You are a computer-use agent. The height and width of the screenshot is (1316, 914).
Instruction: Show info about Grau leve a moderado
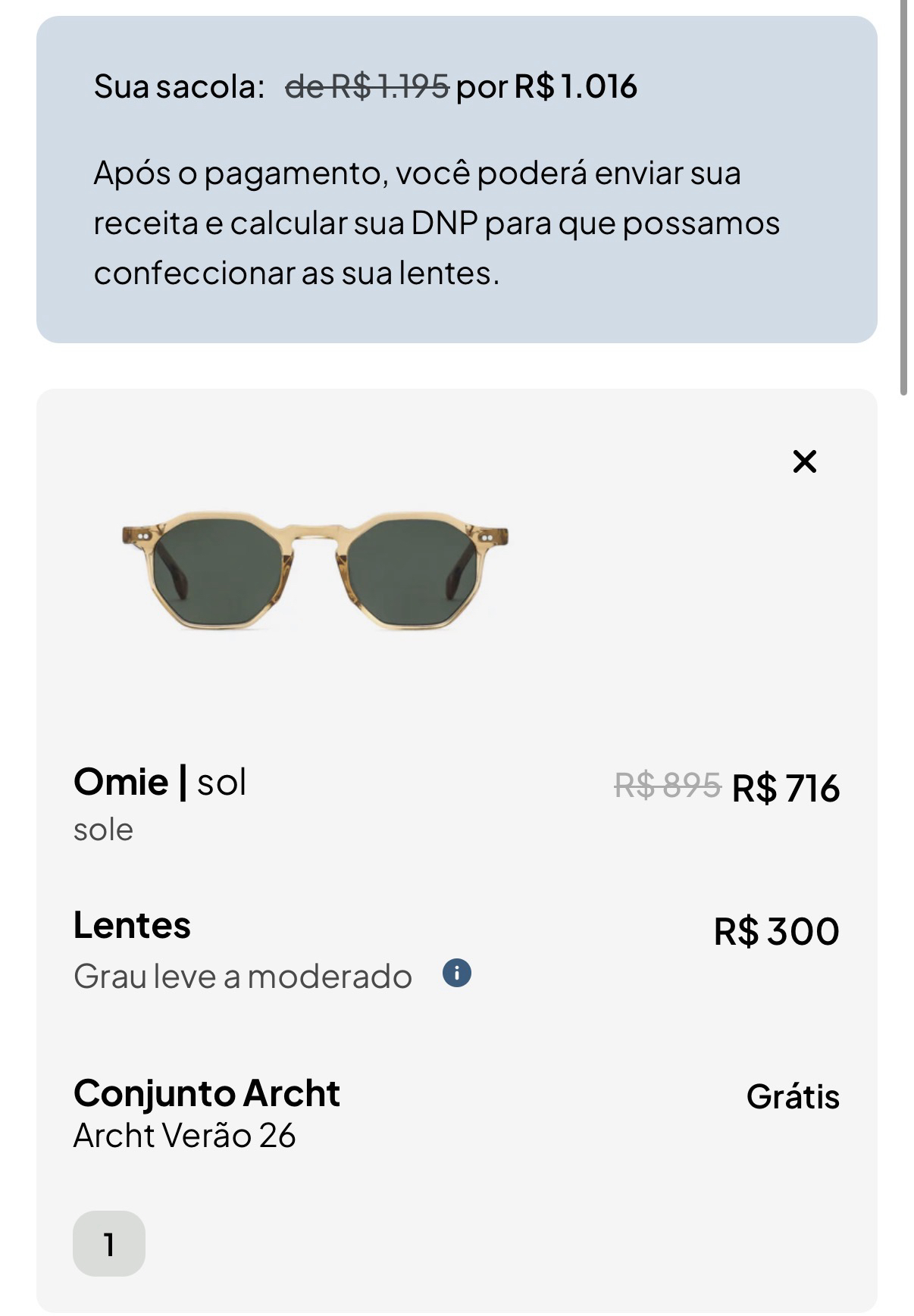tap(457, 973)
